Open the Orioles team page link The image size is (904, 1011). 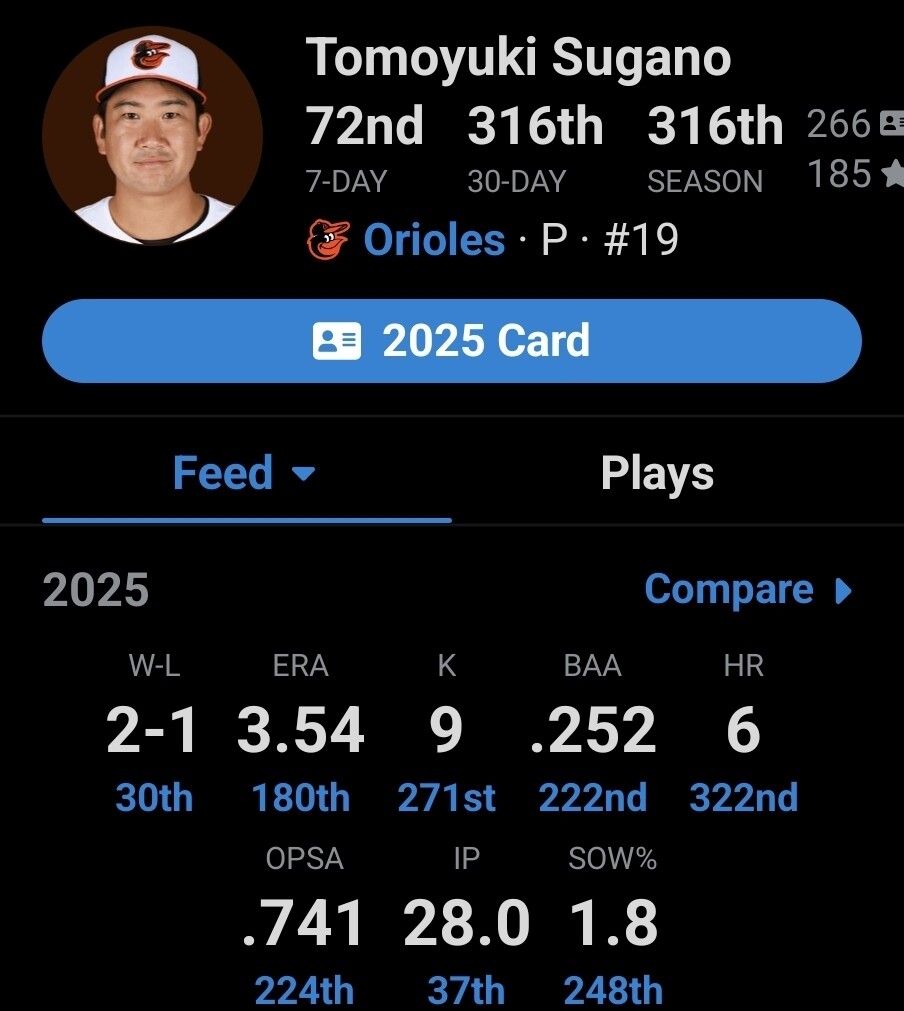pyautogui.click(x=433, y=240)
